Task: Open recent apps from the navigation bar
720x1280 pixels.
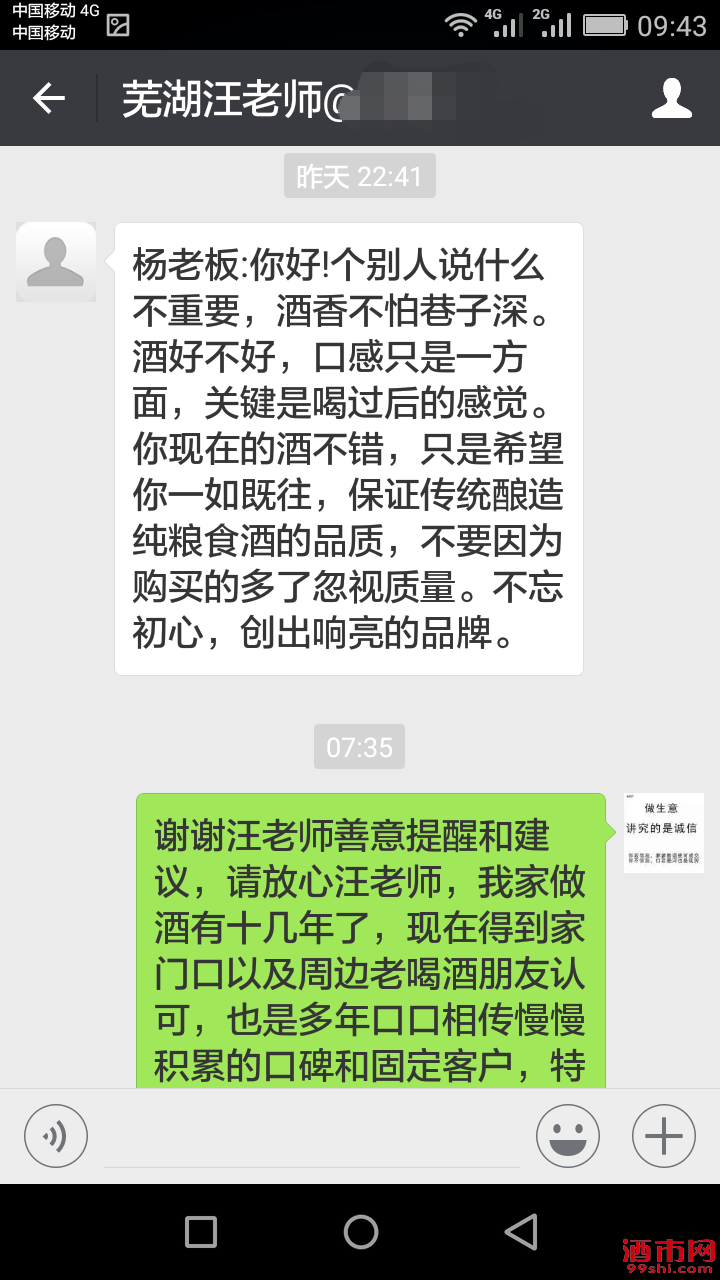Action: (x=201, y=1232)
